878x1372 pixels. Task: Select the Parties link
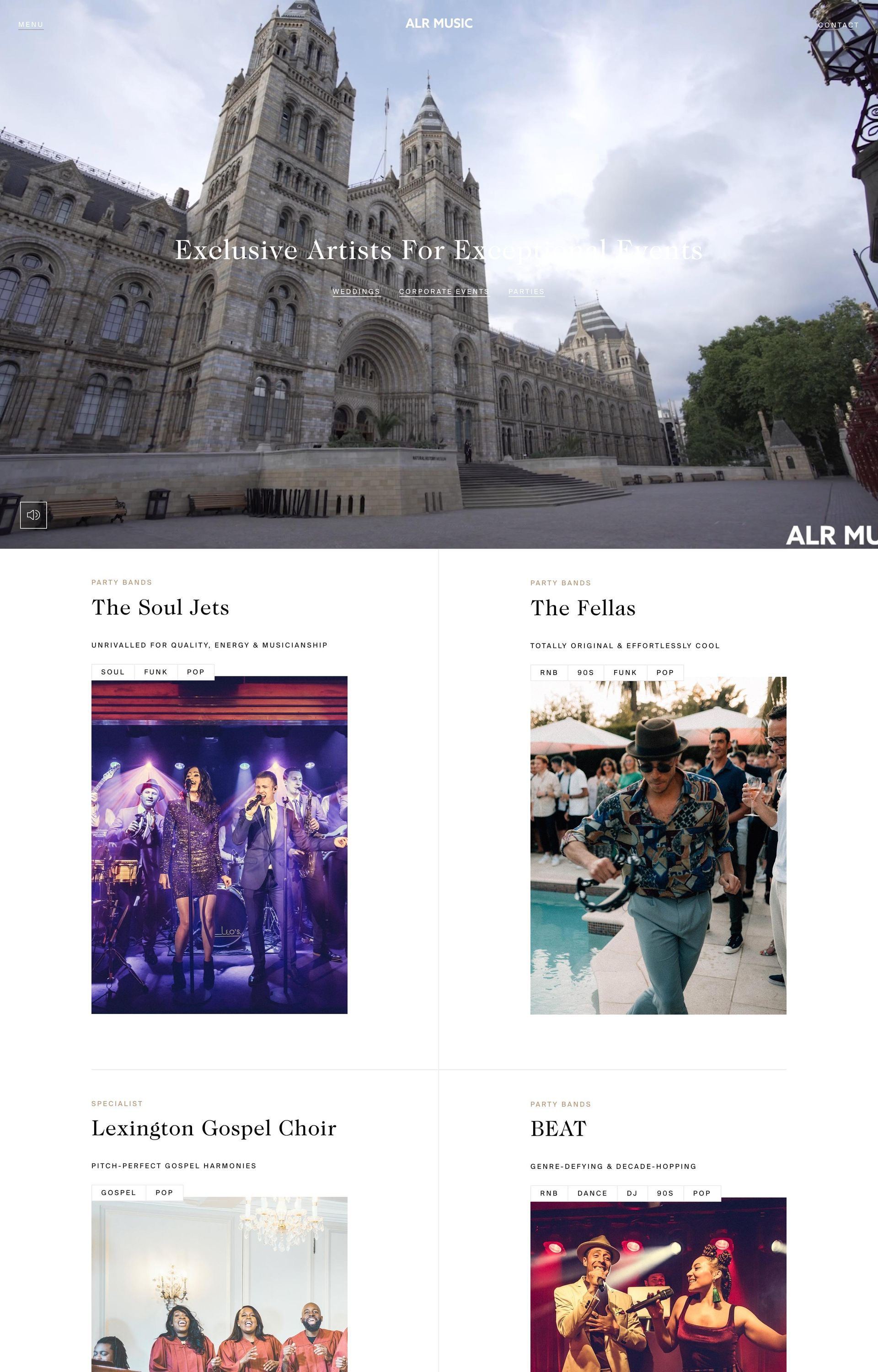[526, 291]
